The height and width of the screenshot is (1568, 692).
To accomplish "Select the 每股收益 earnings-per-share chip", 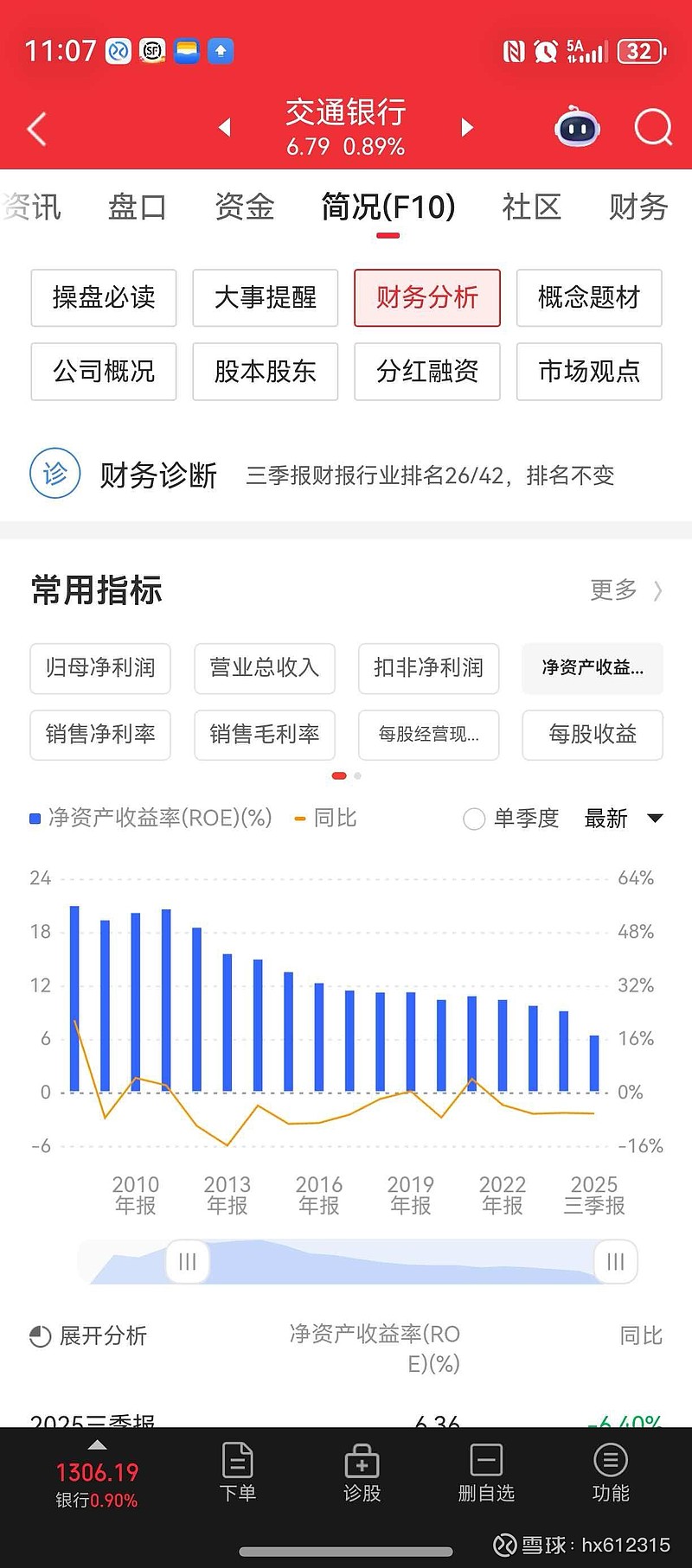I will 592,735.
